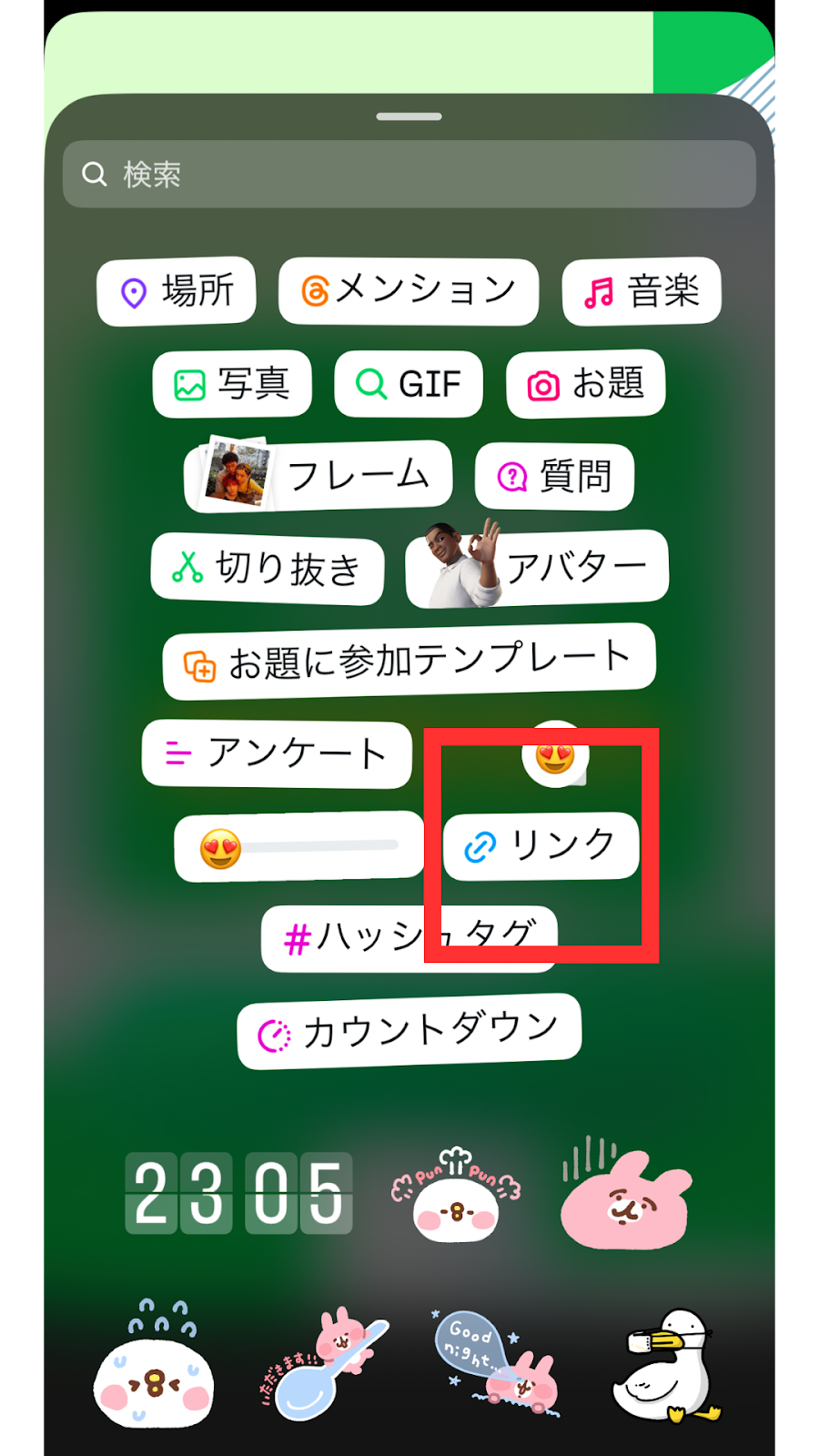The image size is (819, 1456).
Task: Add the emoji slider sticker
Action: 298,847
